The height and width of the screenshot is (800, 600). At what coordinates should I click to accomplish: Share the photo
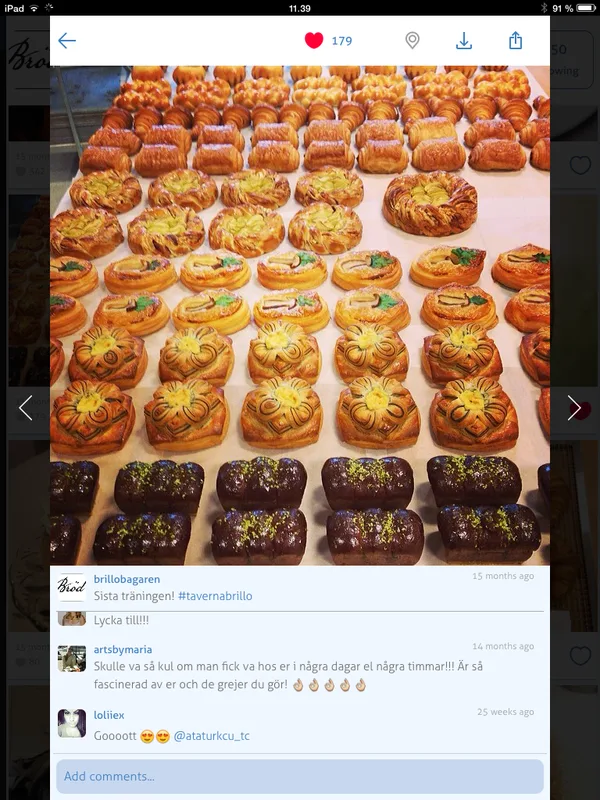[515, 40]
